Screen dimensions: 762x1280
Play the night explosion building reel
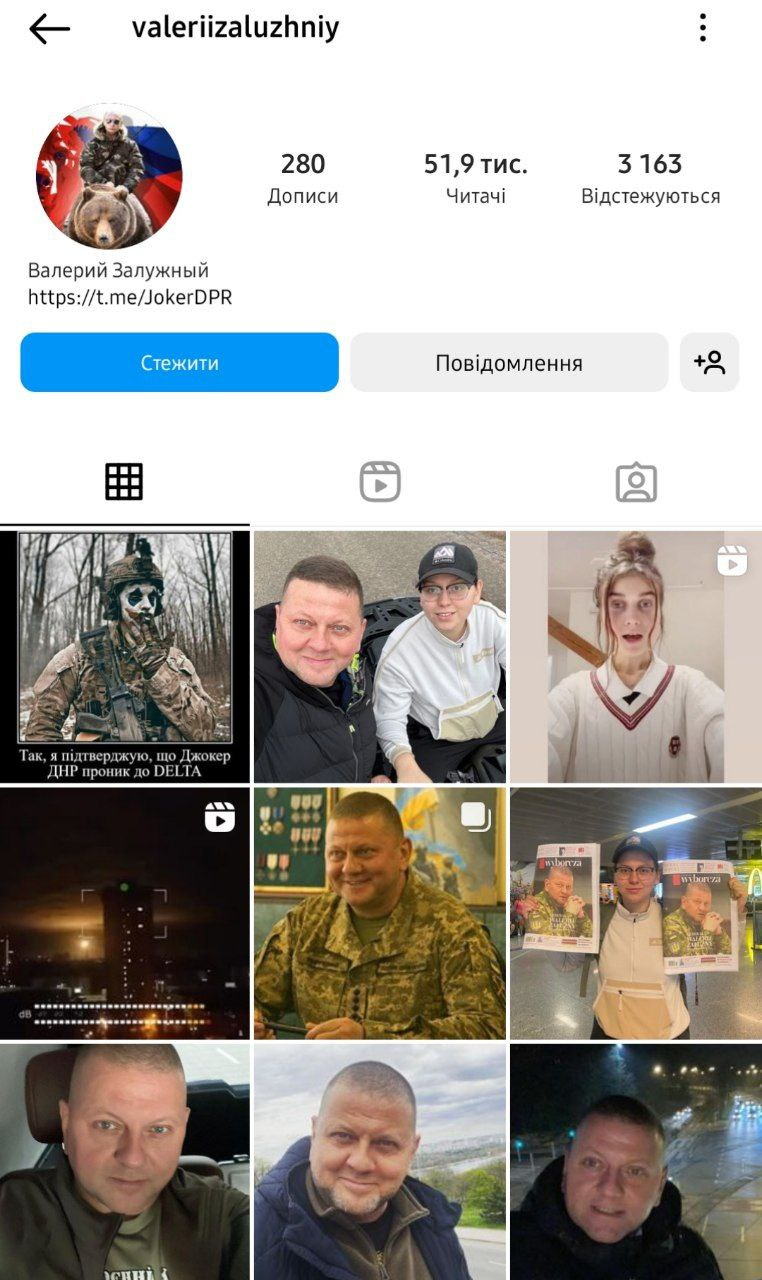coord(124,913)
